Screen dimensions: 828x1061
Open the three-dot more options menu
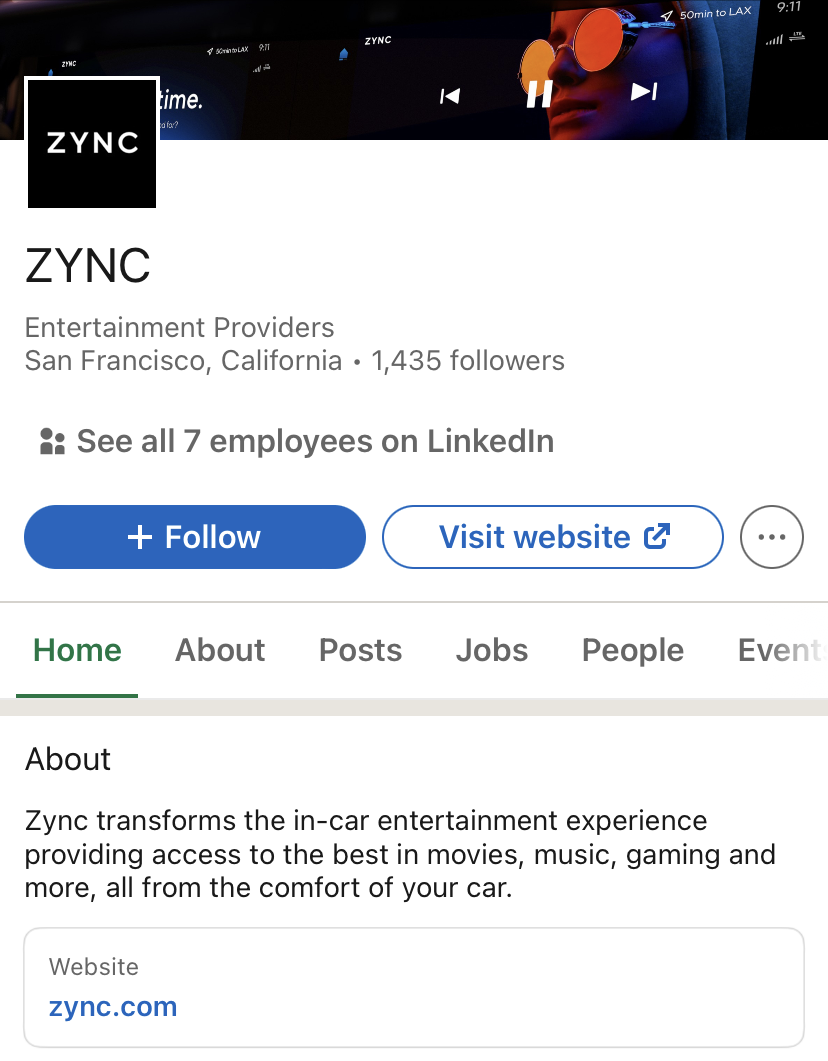point(771,537)
